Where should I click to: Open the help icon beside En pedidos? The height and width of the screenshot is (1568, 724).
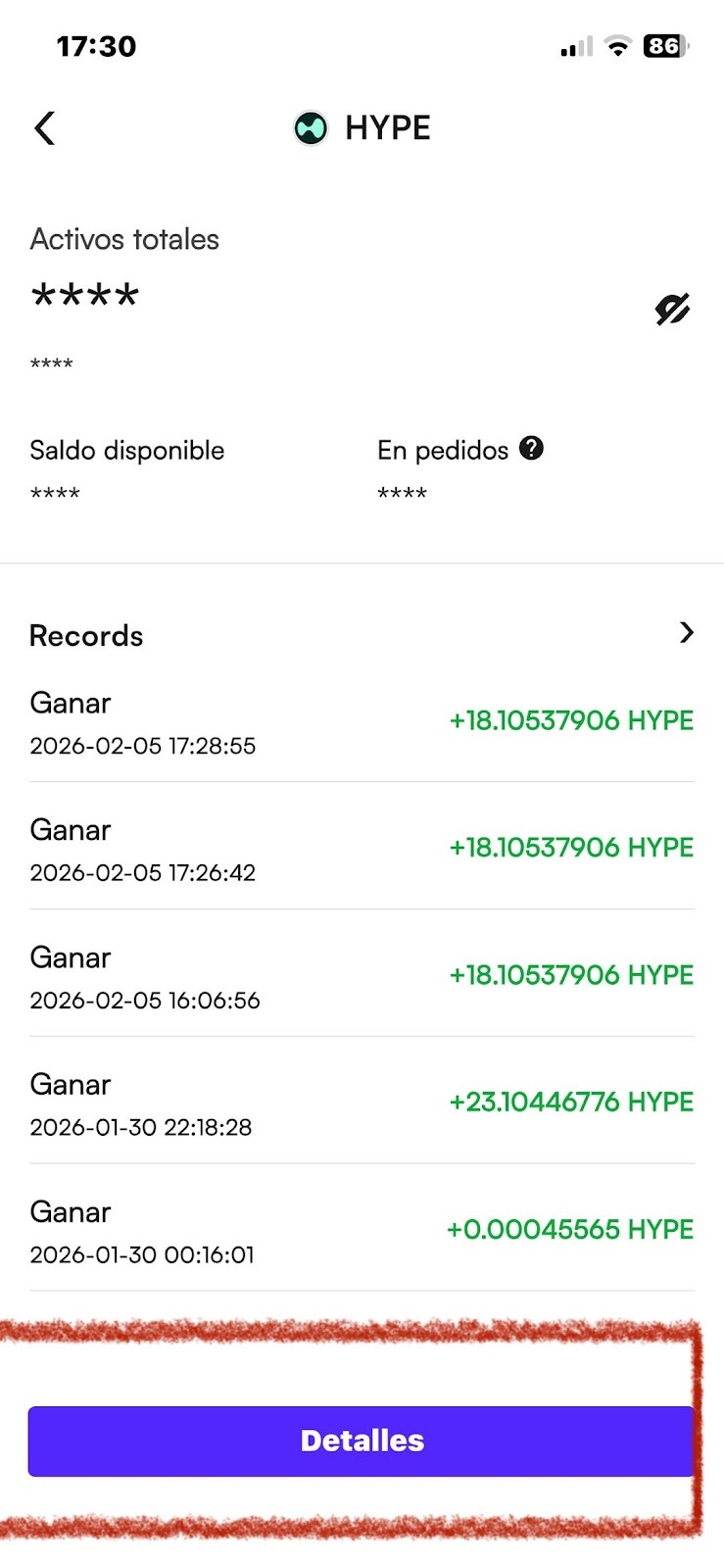[x=531, y=449]
